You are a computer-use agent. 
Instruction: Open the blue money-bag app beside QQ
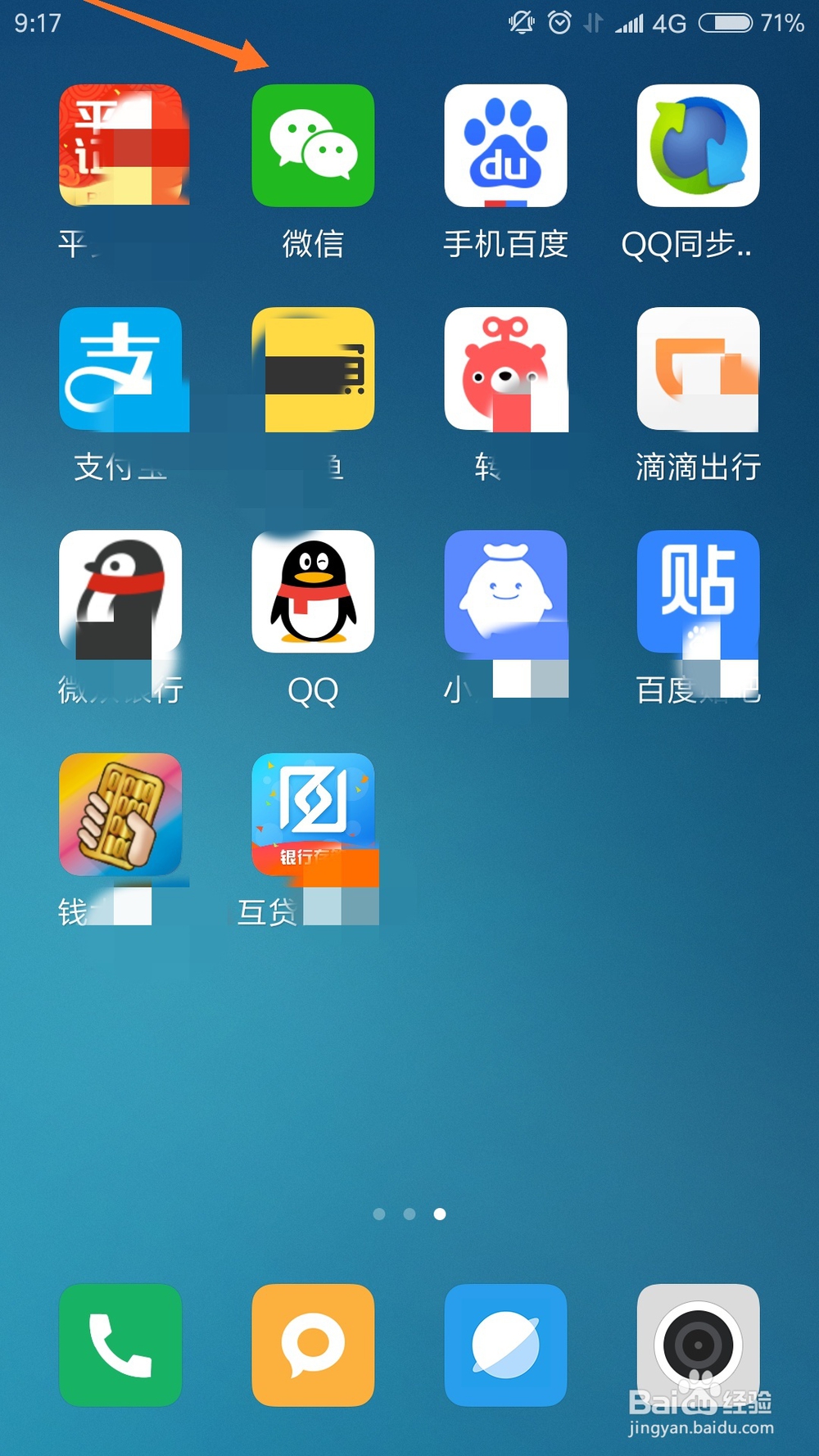tap(505, 591)
